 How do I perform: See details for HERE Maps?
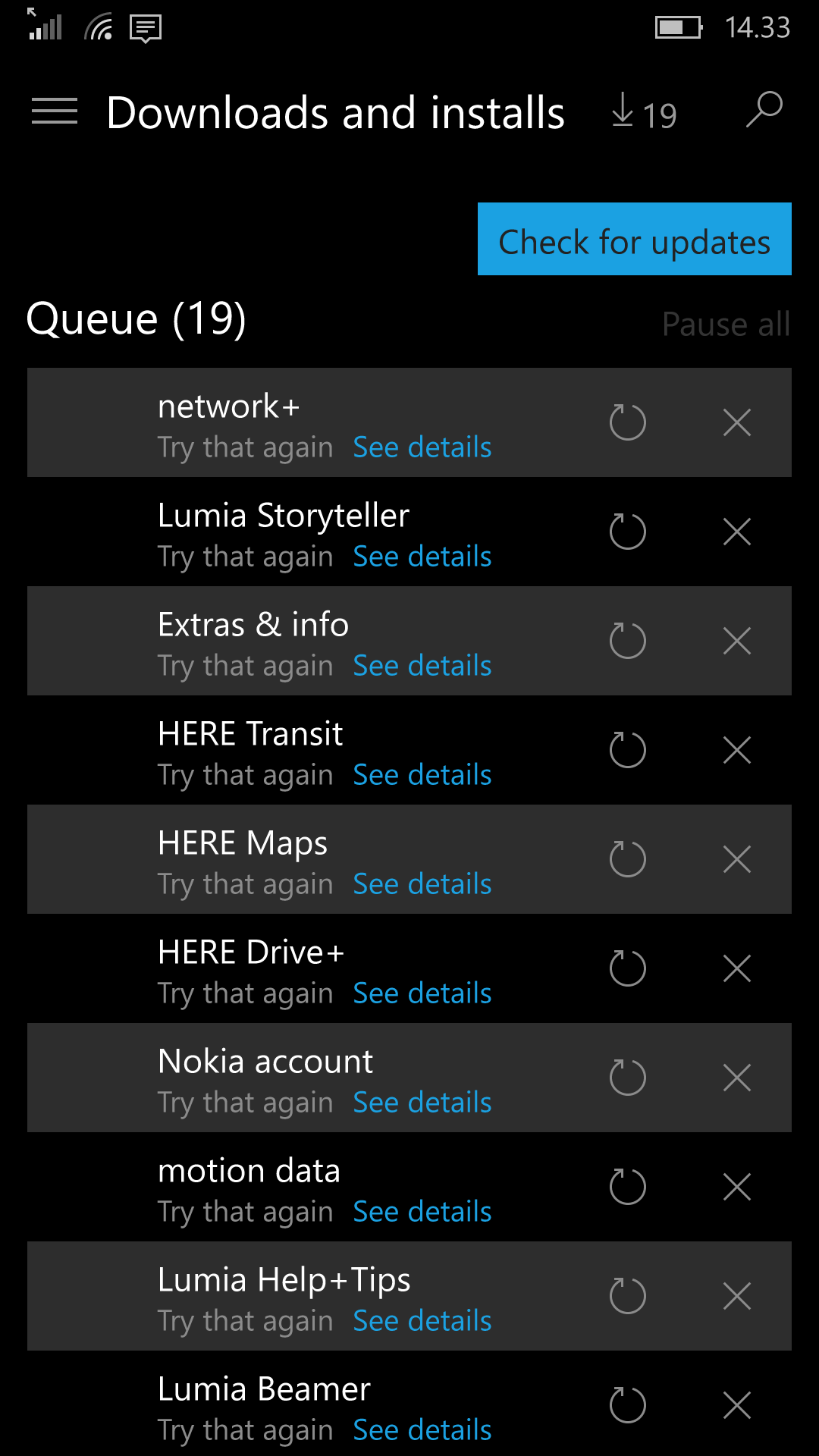pyautogui.click(x=422, y=884)
